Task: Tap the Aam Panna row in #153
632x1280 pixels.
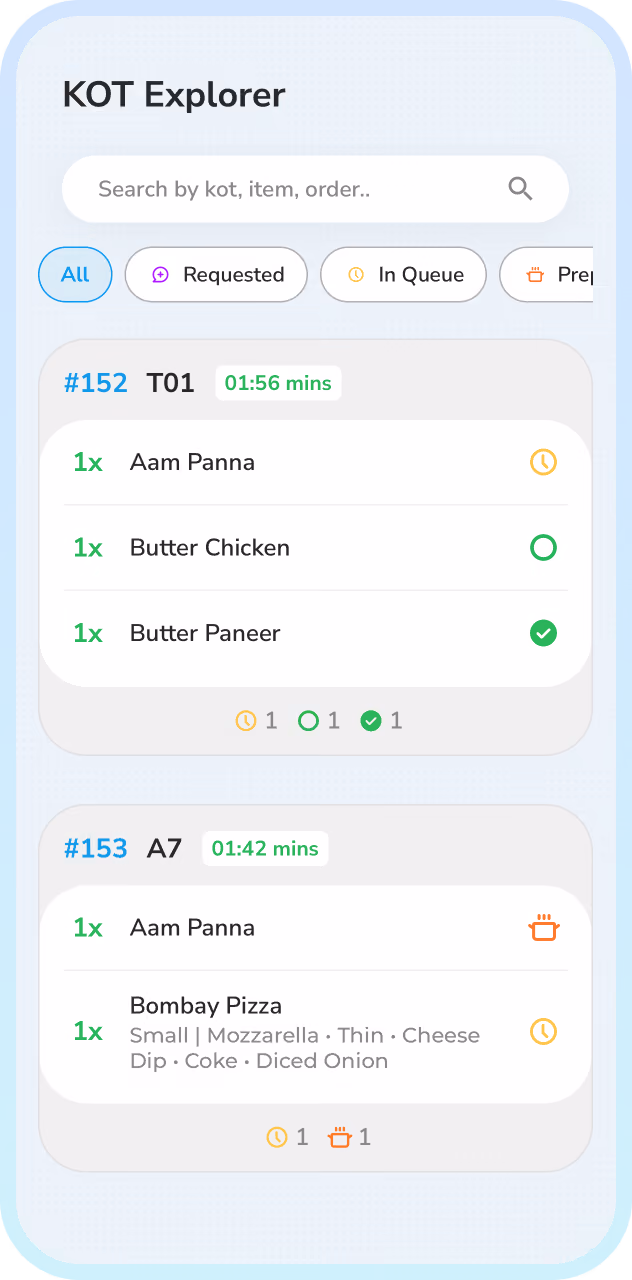Action: click(315, 928)
